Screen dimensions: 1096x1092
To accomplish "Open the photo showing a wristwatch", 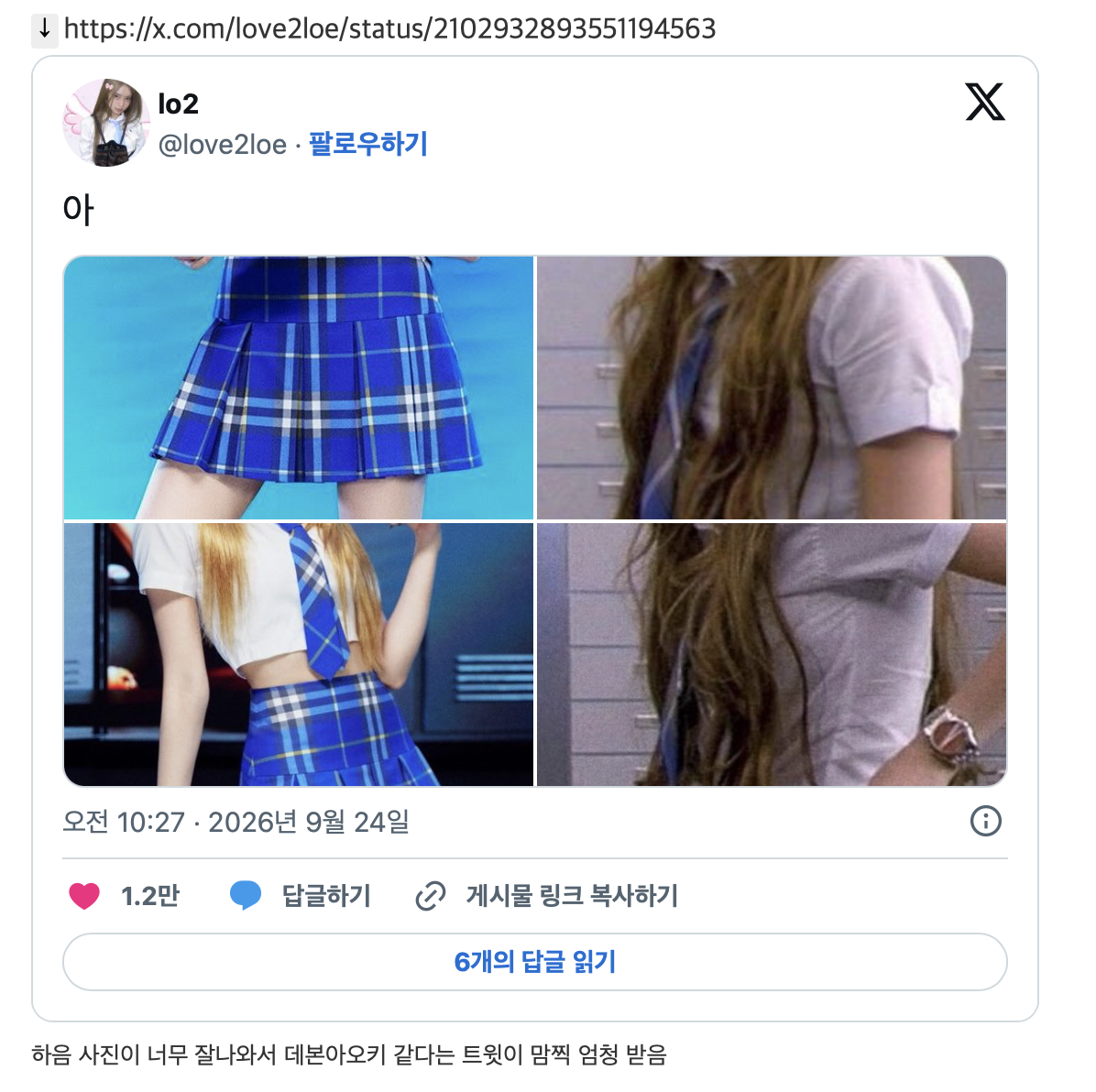I will tap(772, 655).
